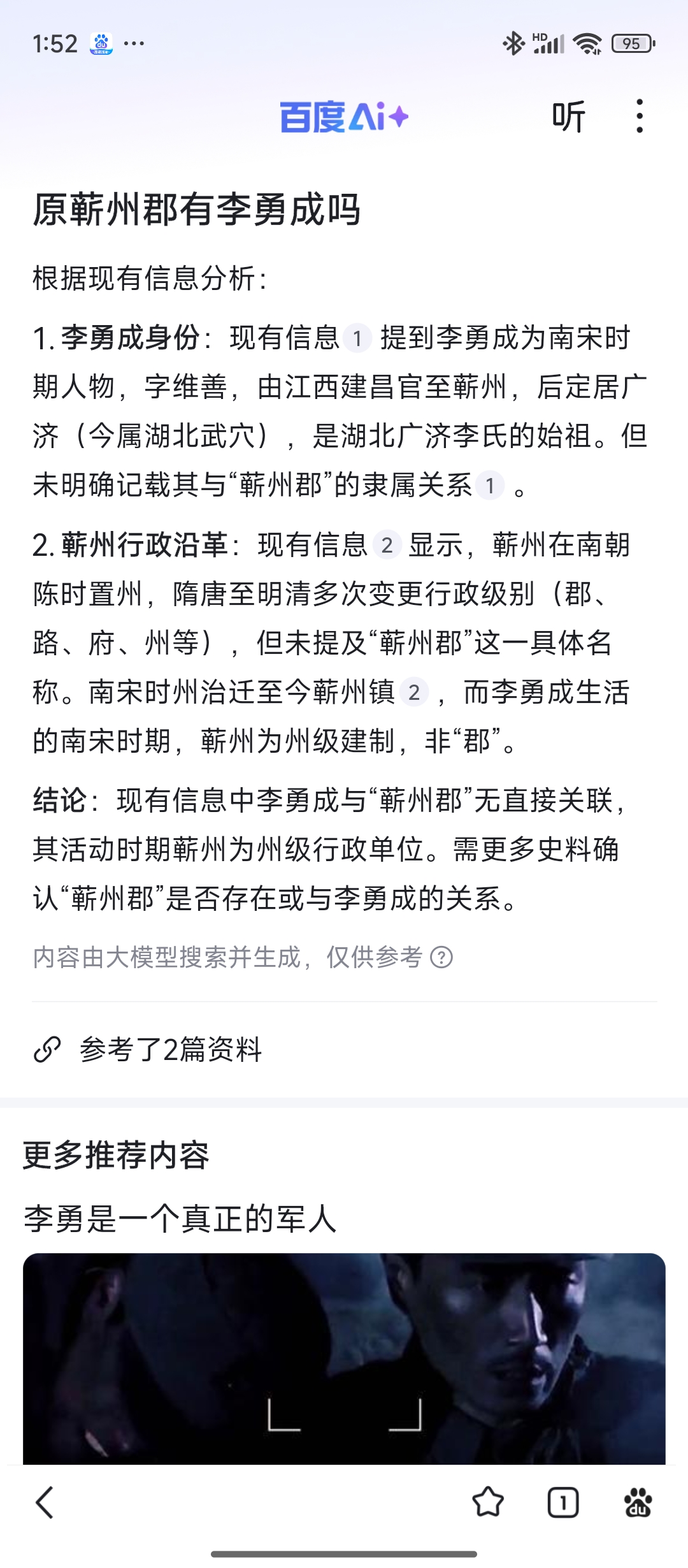Open citation 1 after 现有信息 in 李勇成身份
The height and width of the screenshot is (1568, 688).
tap(357, 338)
